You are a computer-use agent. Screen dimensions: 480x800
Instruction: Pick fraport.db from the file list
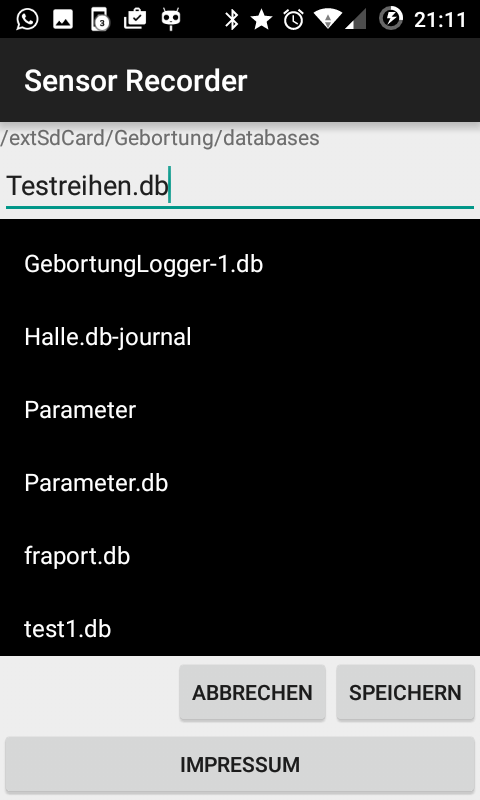(x=240, y=556)
